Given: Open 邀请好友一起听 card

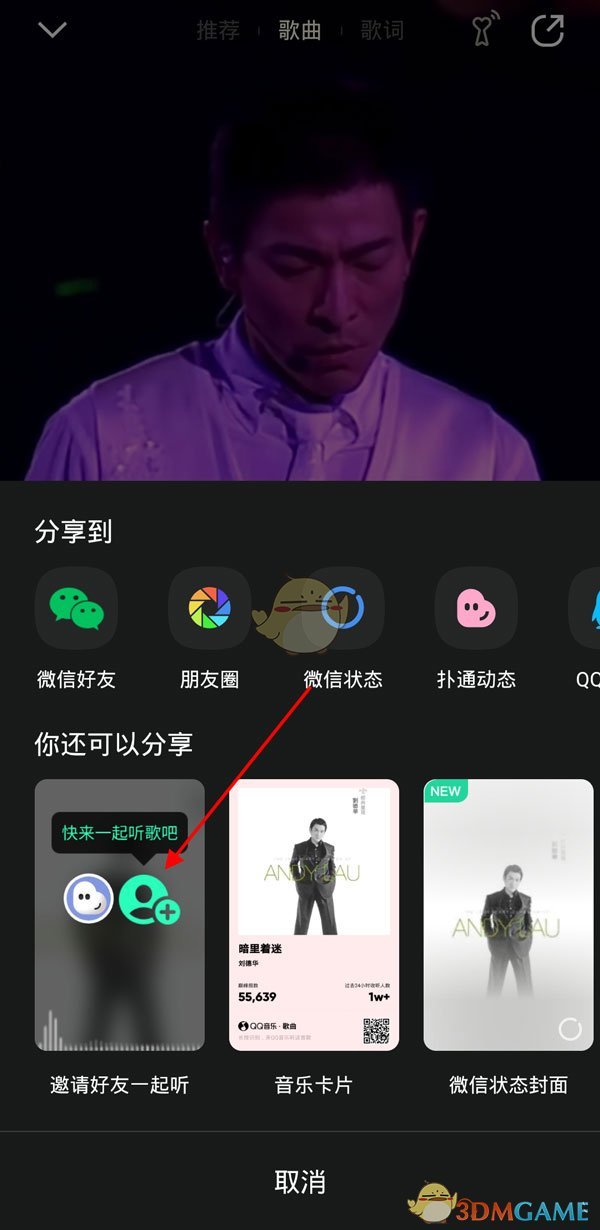Looking at the screenshot, I should point(120,915).
